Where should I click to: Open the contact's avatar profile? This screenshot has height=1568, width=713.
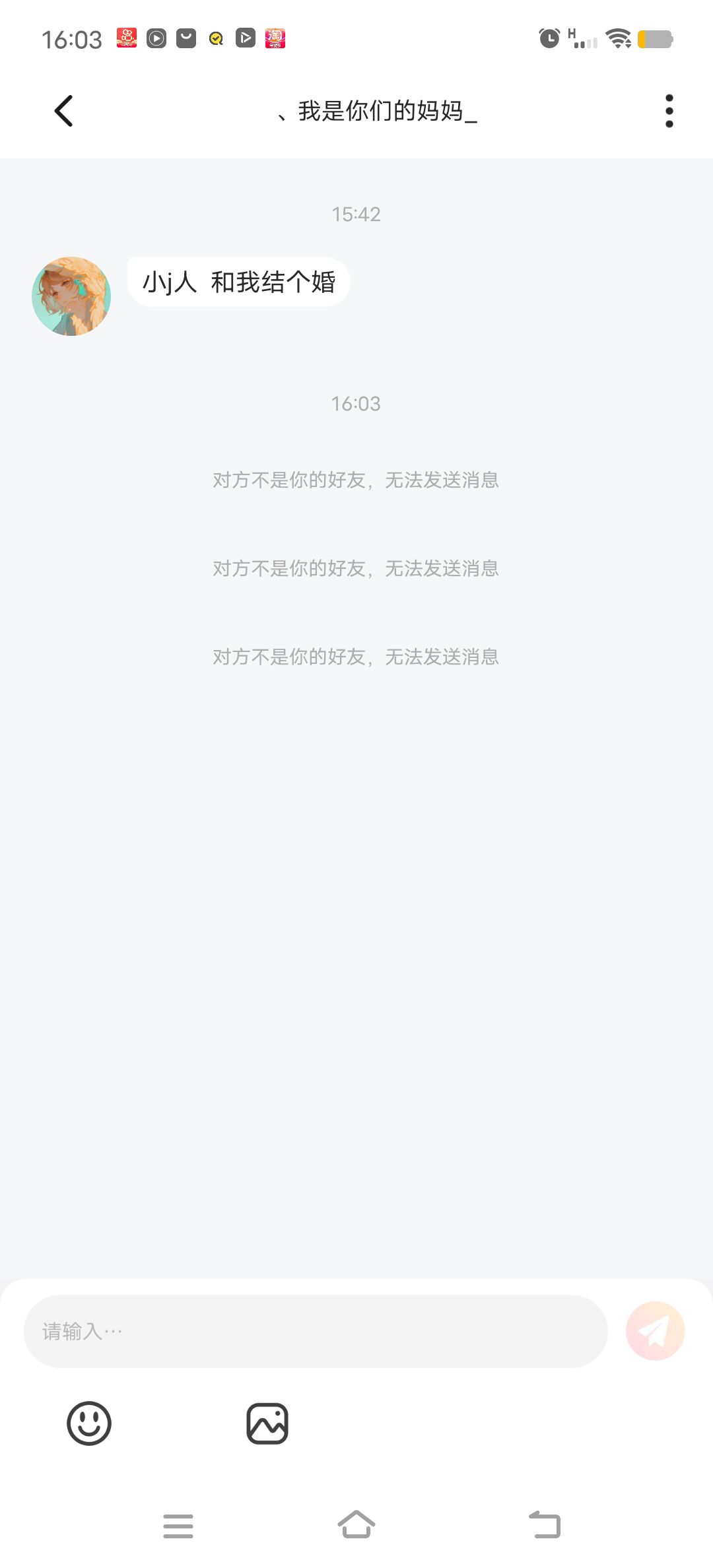[71, 296]
